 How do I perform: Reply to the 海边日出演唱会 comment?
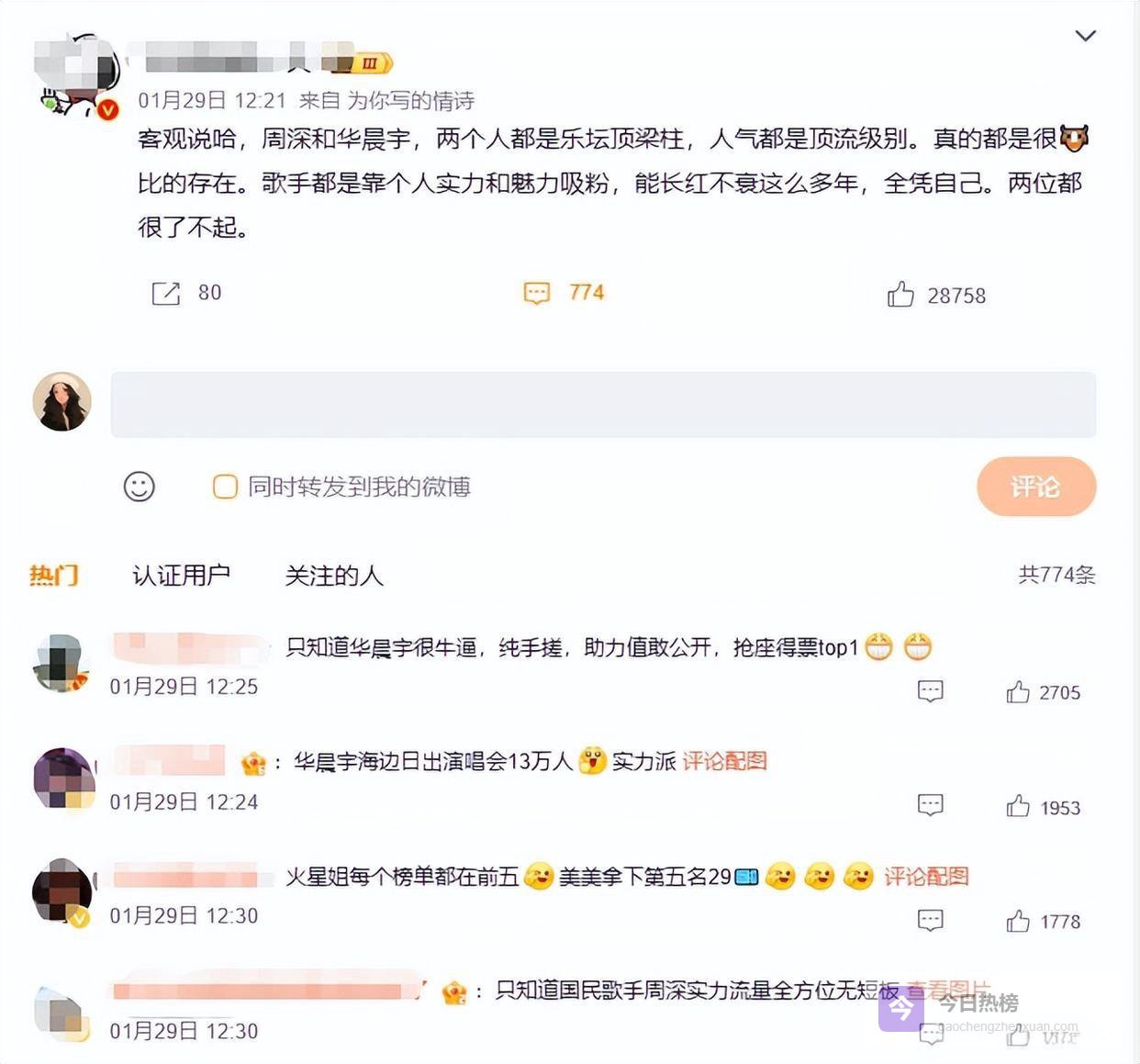click(x=930, y=805)
